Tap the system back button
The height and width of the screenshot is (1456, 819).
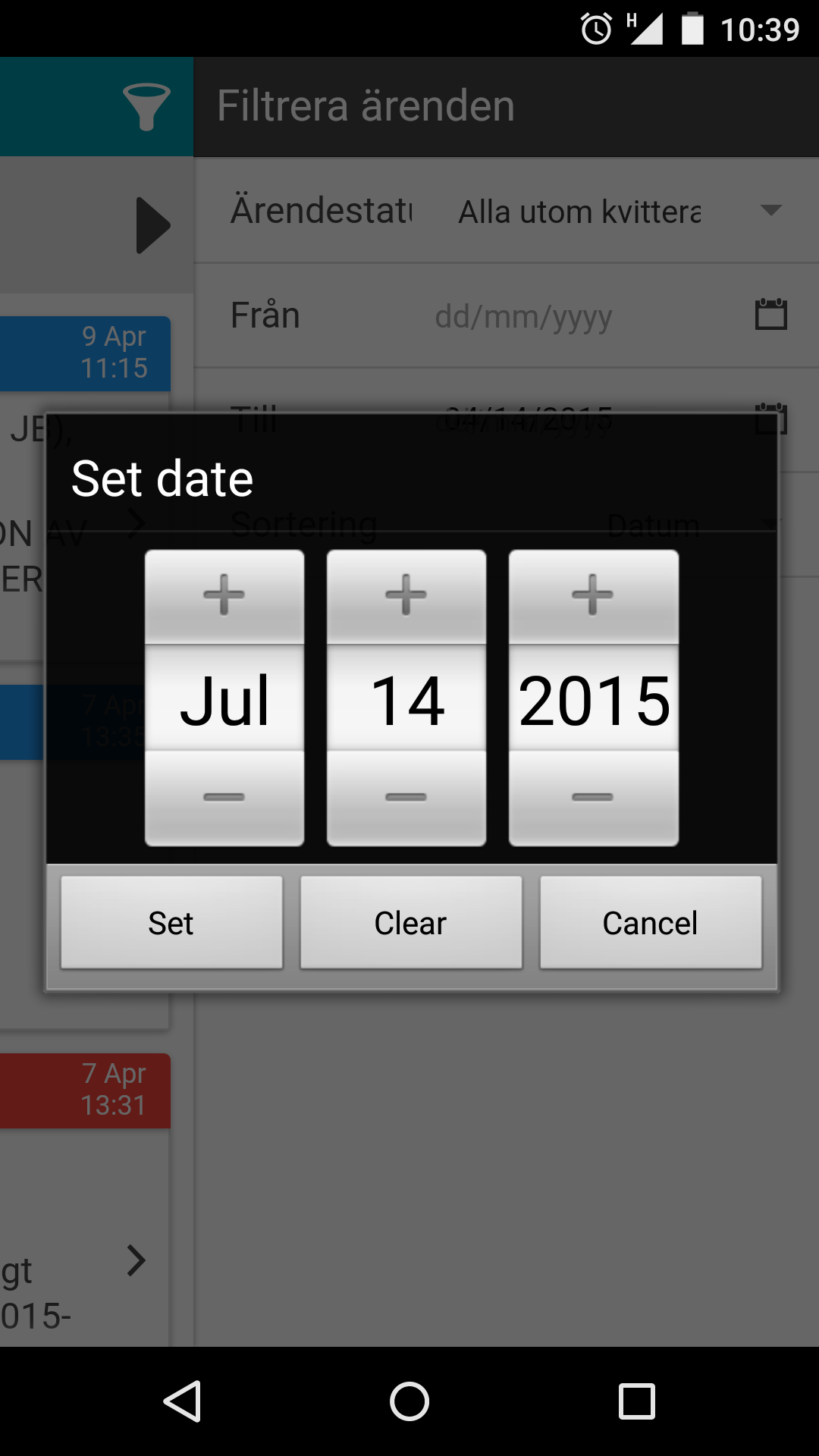[182, 1401]
